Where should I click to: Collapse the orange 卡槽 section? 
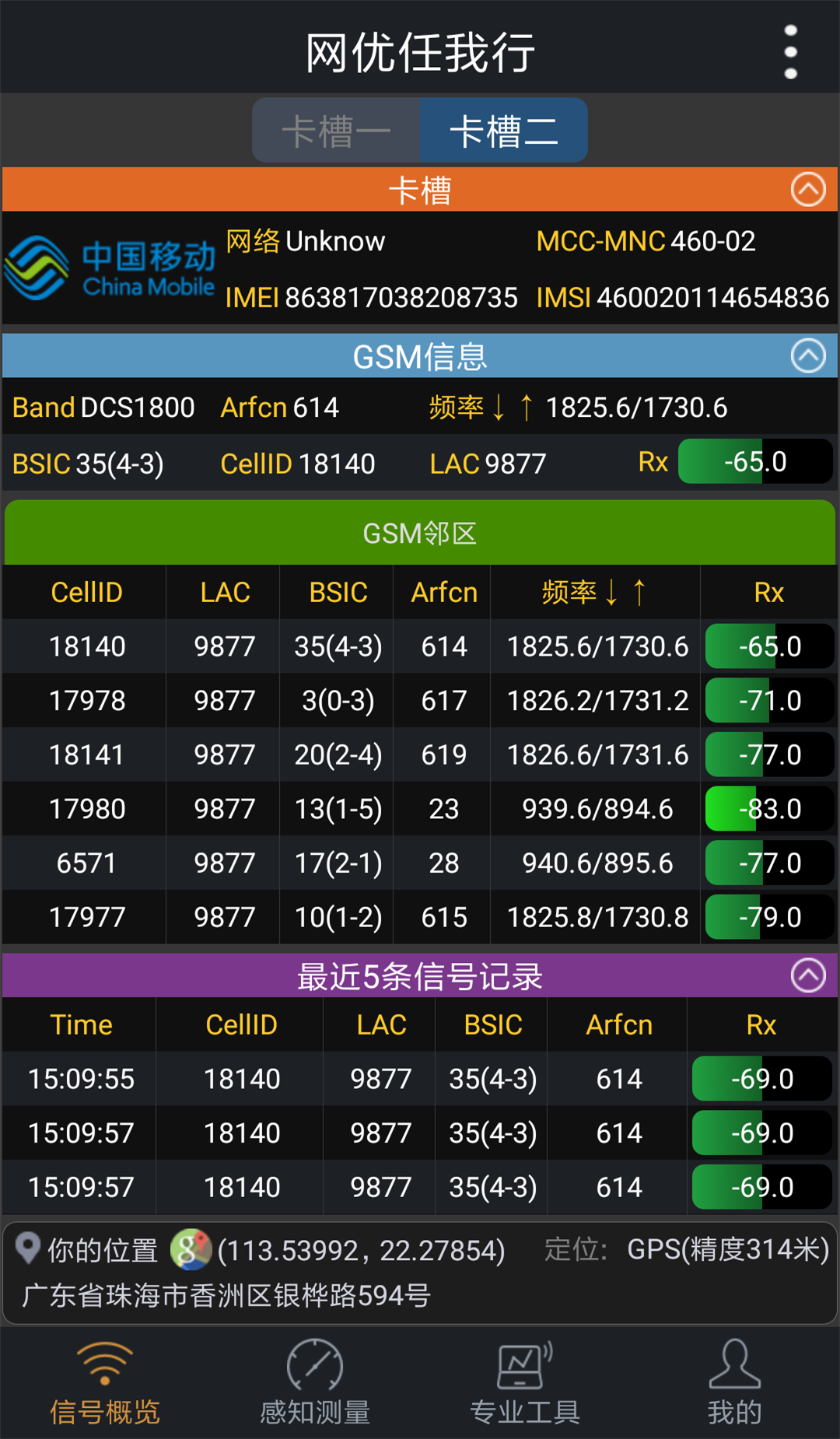pyautogui.click(x=807, y=189)
